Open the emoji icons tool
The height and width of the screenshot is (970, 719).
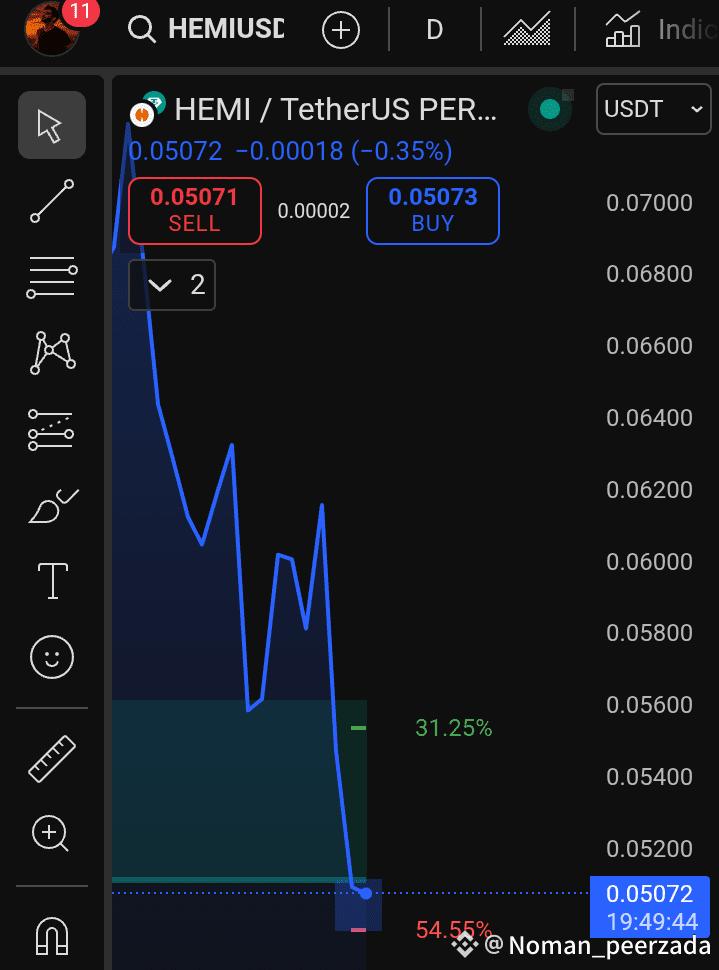tap(51, 657)
